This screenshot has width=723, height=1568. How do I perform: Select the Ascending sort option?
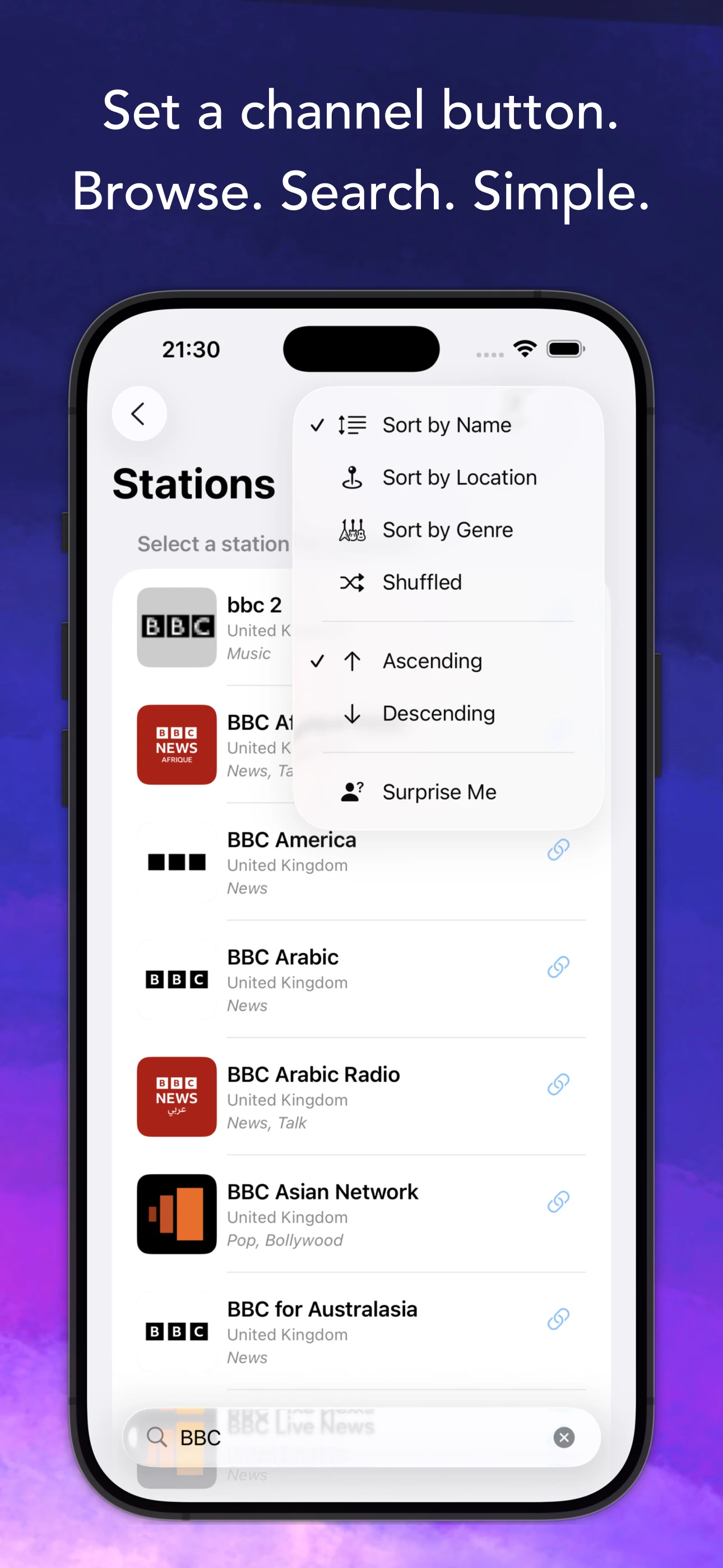tap(432, 661)
